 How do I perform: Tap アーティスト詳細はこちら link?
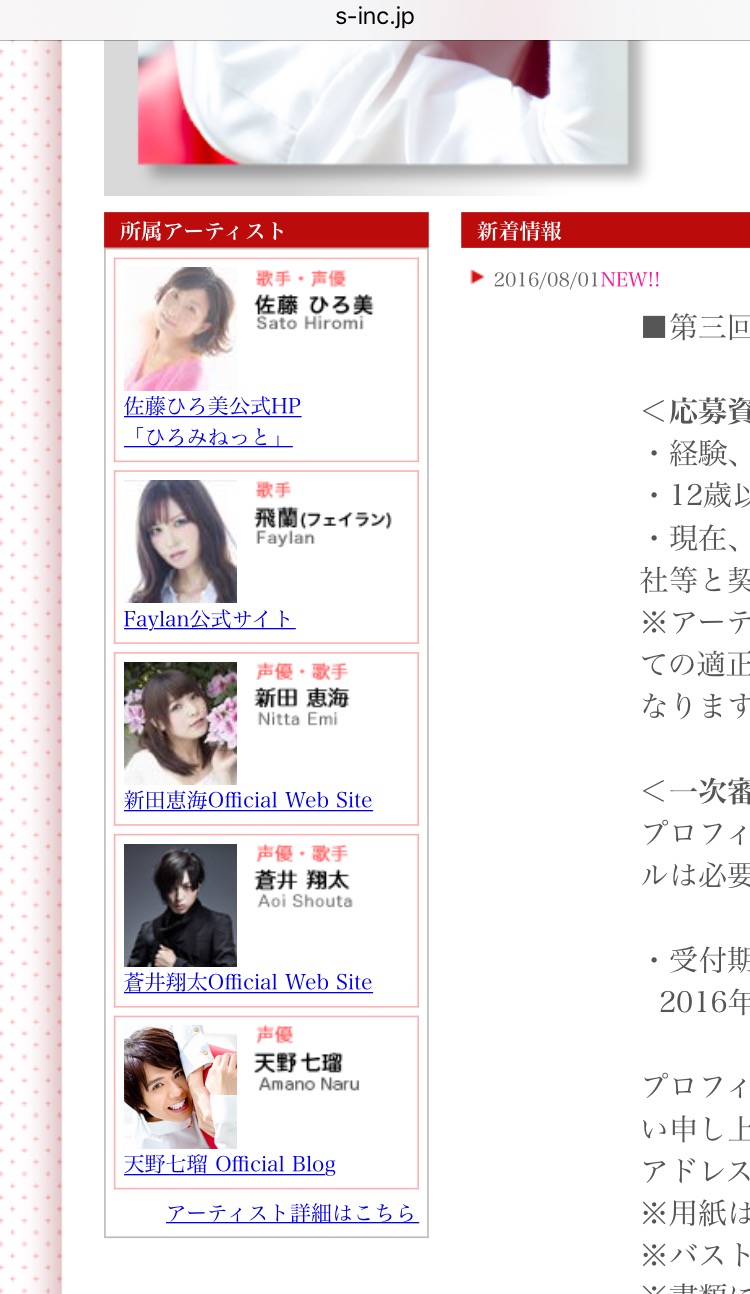tap(292, 1213)
